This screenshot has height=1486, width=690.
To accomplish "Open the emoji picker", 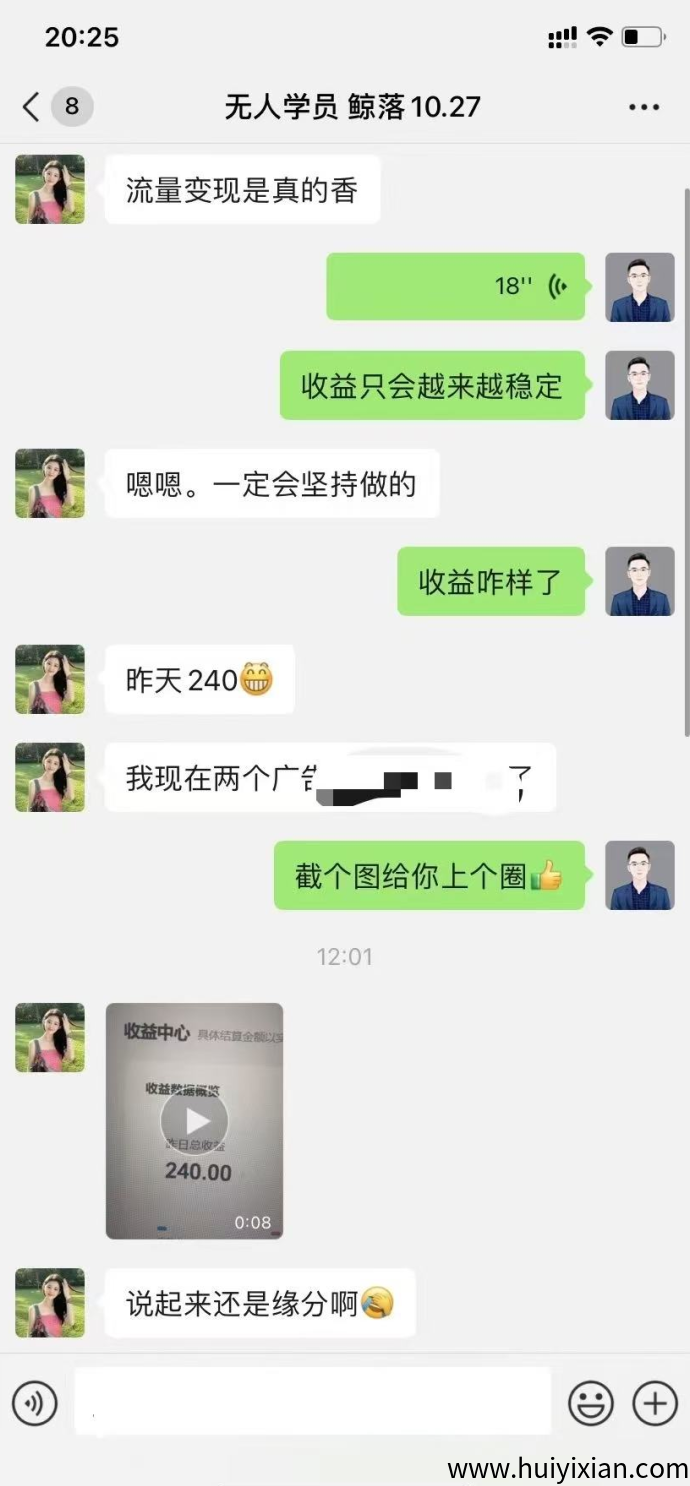I will point(590,1404).
